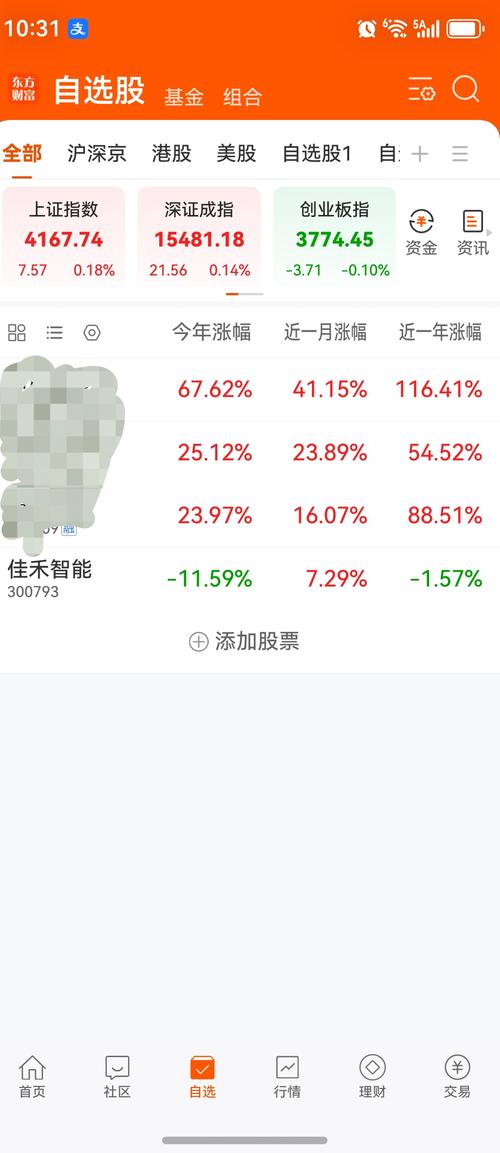Select the 沪深京 market tab
The width and height of the screenshot is (500, 1153).
[x=97, y=154]
